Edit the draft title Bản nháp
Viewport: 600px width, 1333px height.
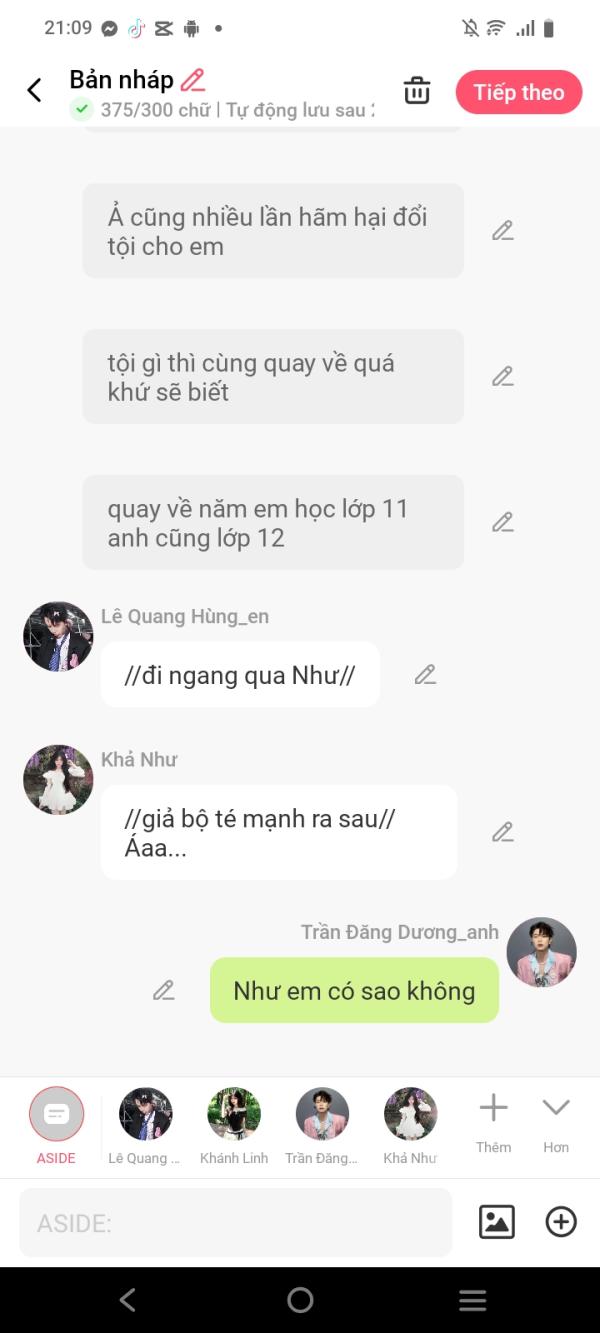coord(193,80)
